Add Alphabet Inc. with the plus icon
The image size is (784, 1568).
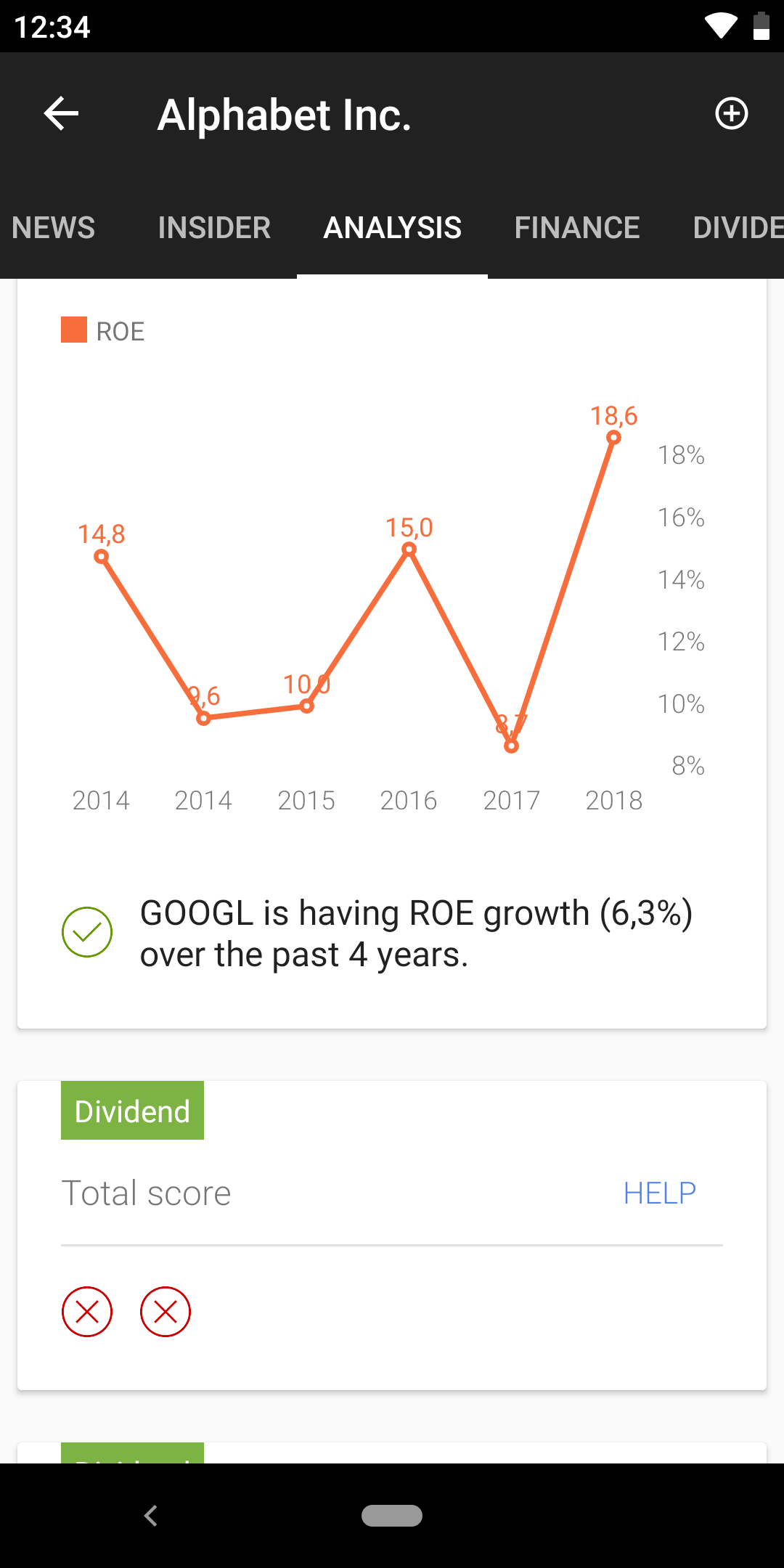pos(731,114)
